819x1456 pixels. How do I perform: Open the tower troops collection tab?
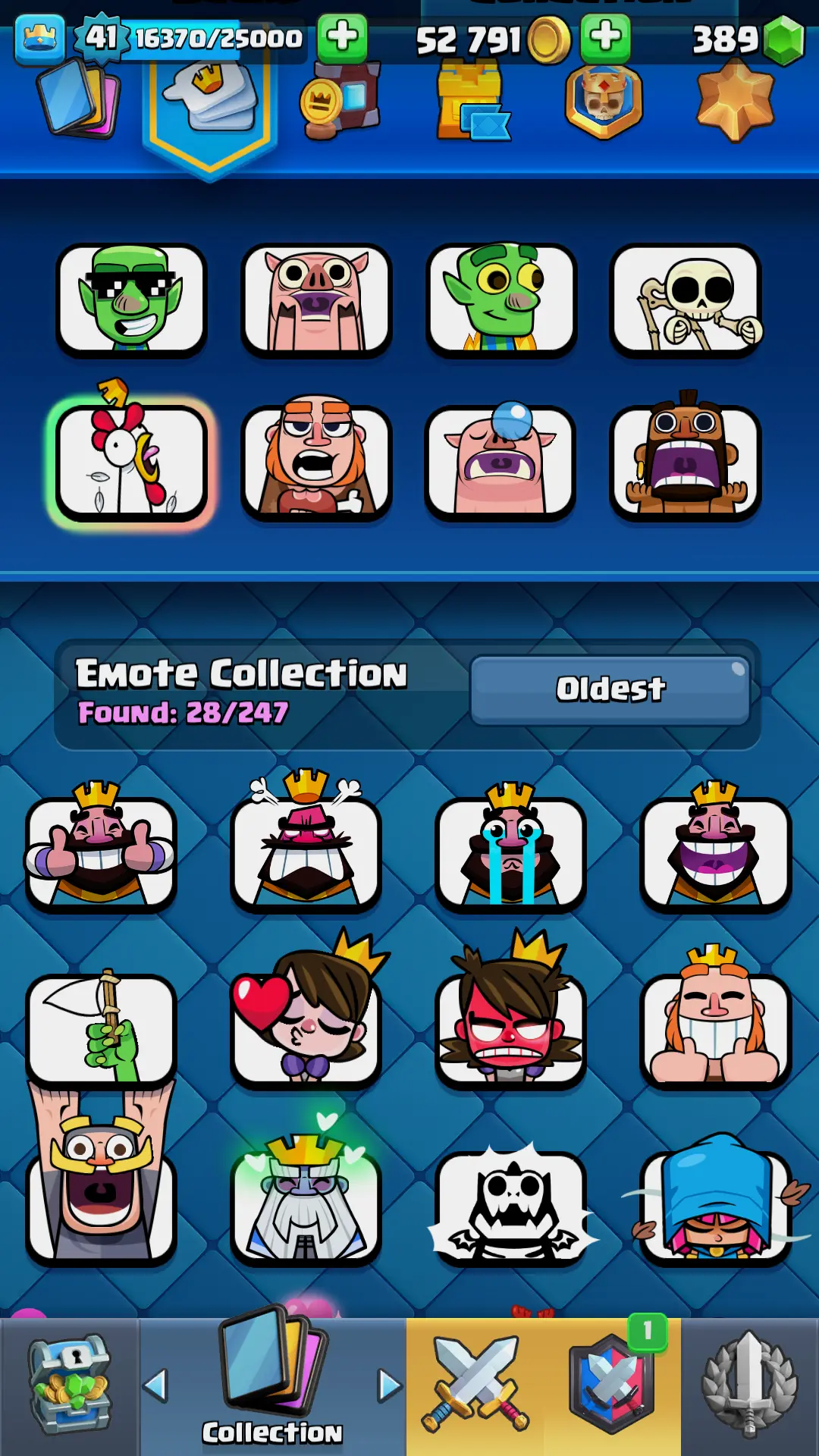(x=472, y=102)
